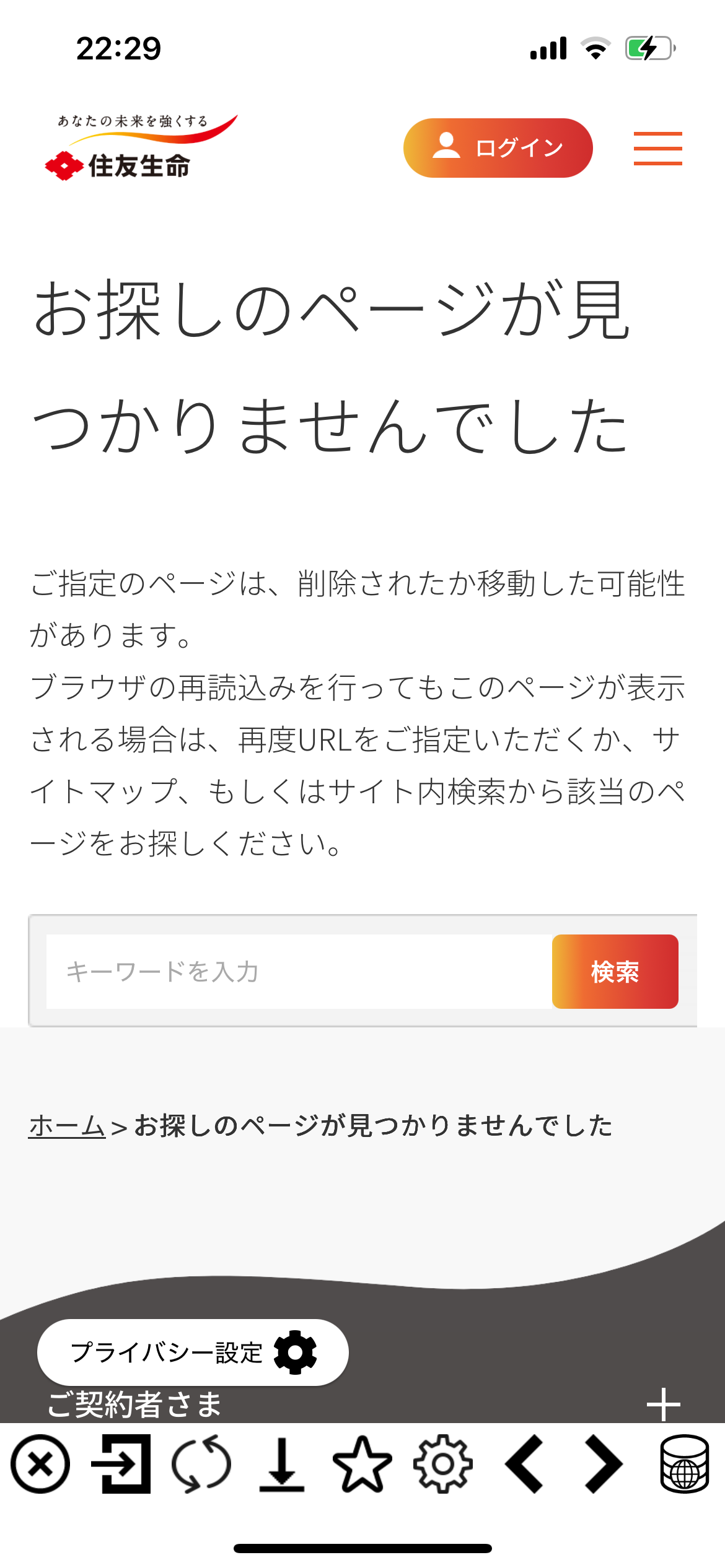Open プライバシー設定 privacy settings
The image size is (725, 1568).
click(193, 1352)
